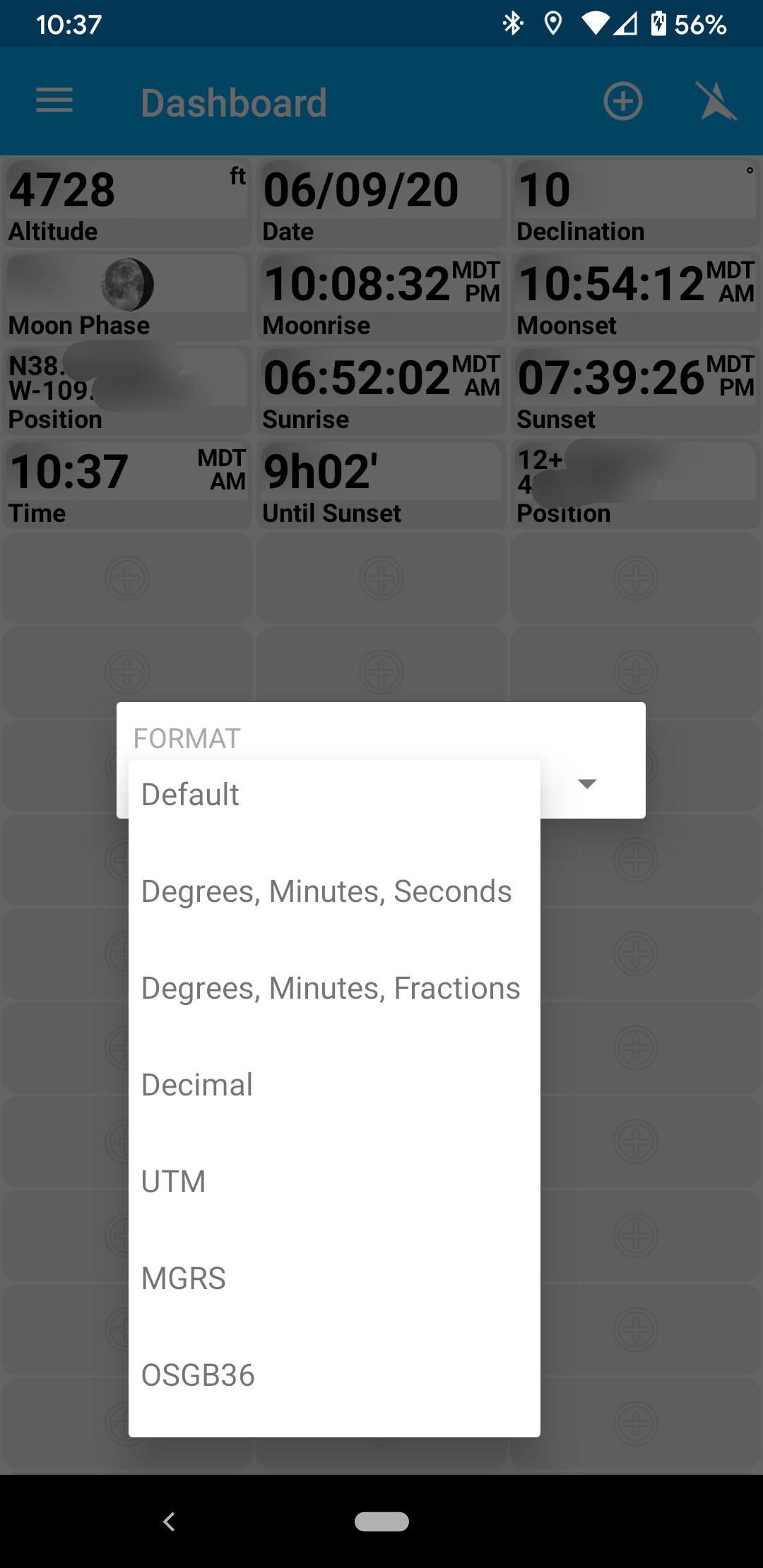Tap the Altitude dashboard tile
This screenshot has width=763, height=1568.
pos(127,201)
